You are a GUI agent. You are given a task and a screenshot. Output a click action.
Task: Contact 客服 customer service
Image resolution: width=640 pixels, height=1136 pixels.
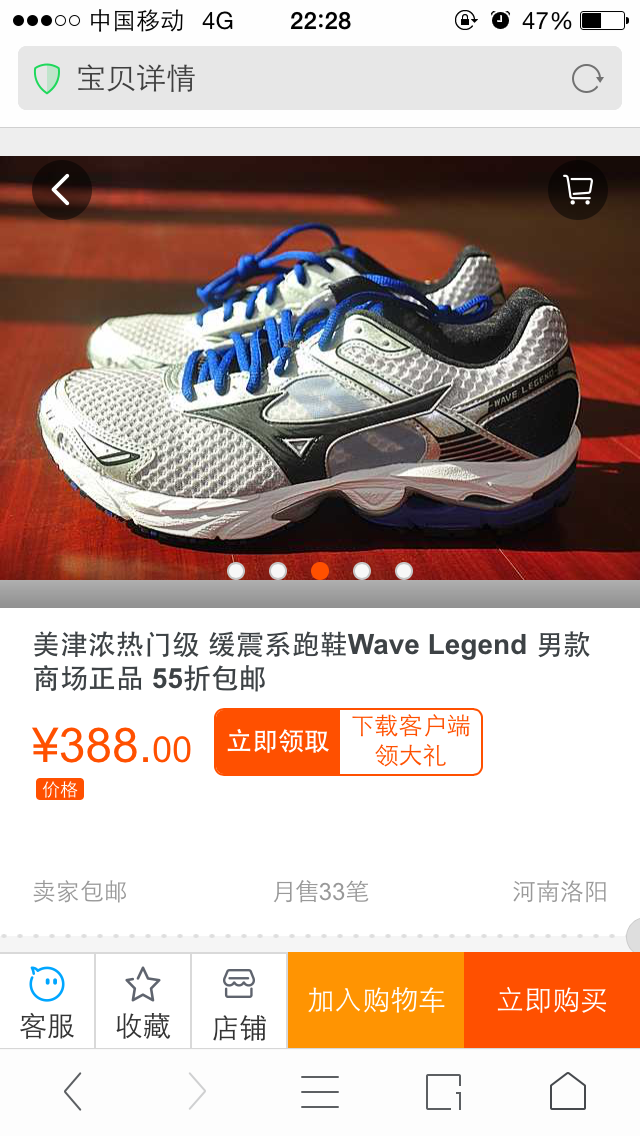pyautogui.click(x=47, y=1001)
